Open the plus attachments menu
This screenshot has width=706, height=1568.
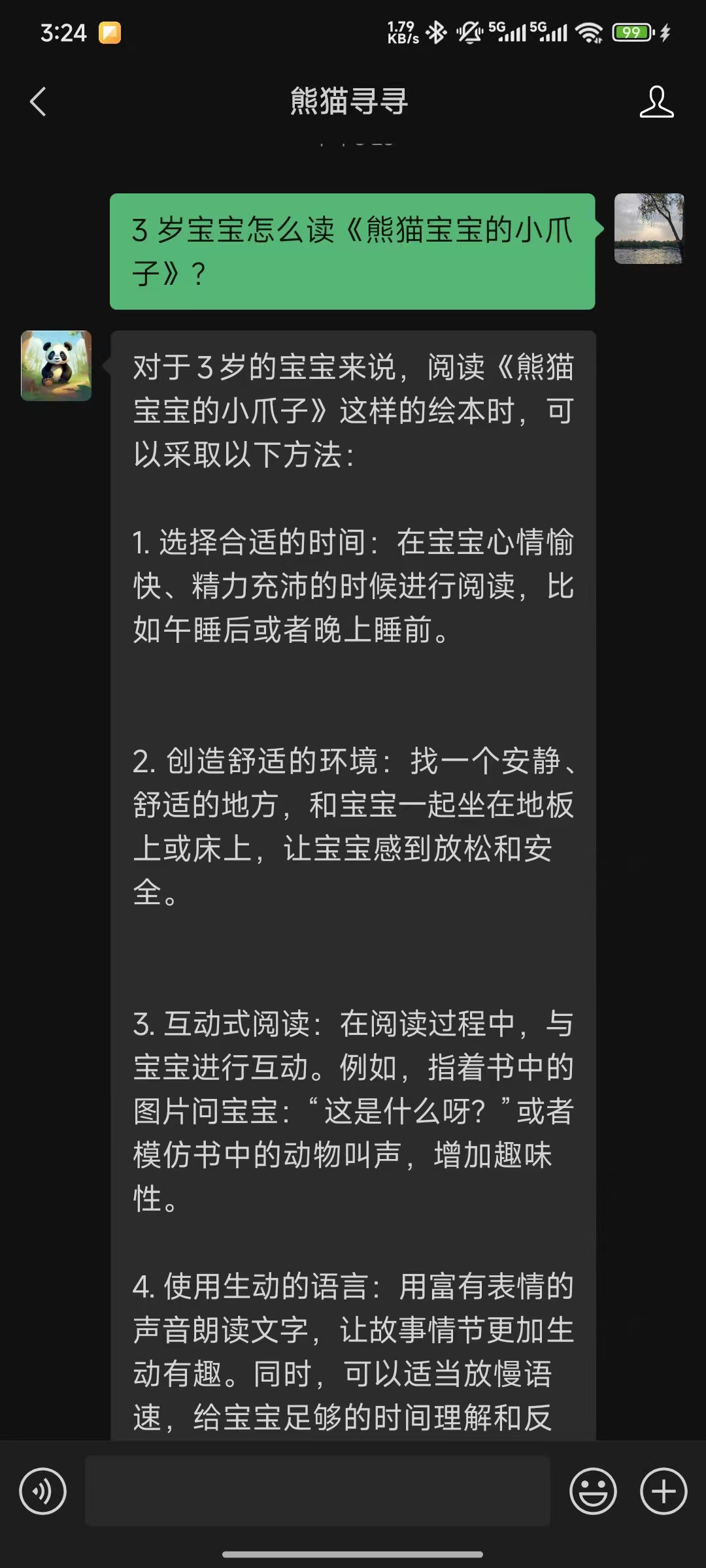tap(664, 1492)
